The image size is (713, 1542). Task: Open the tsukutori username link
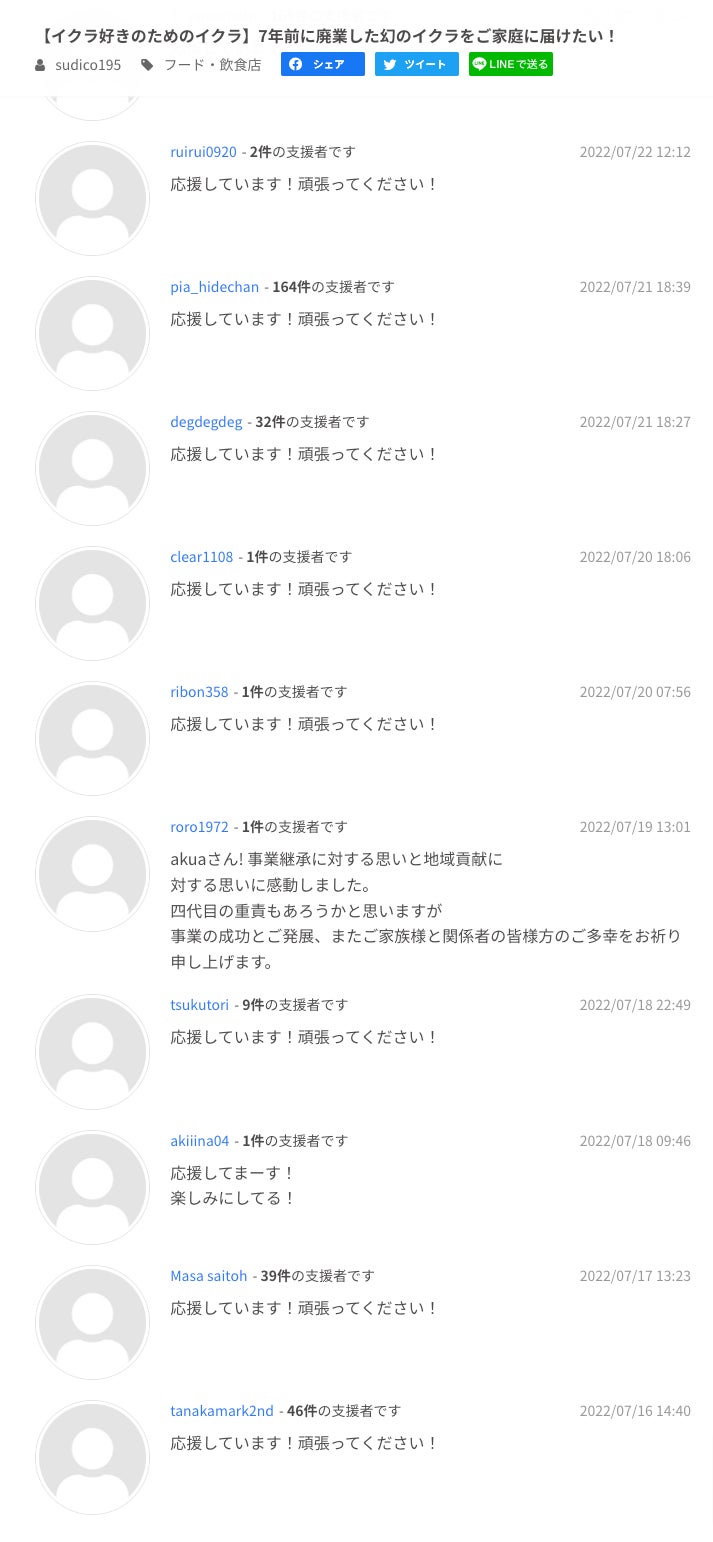point(199,1005)
